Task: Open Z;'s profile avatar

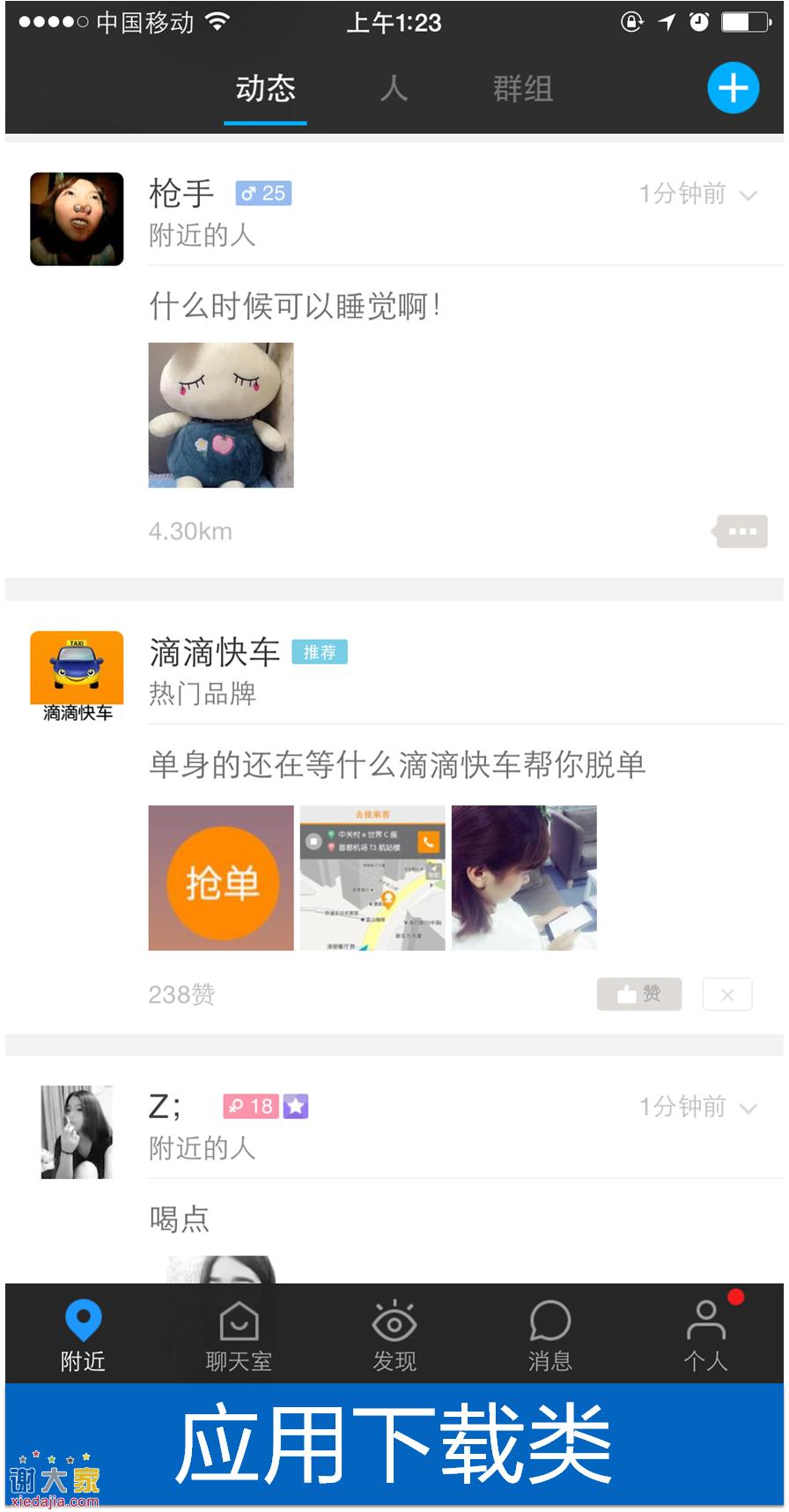Action: (x=77, y=1131)
